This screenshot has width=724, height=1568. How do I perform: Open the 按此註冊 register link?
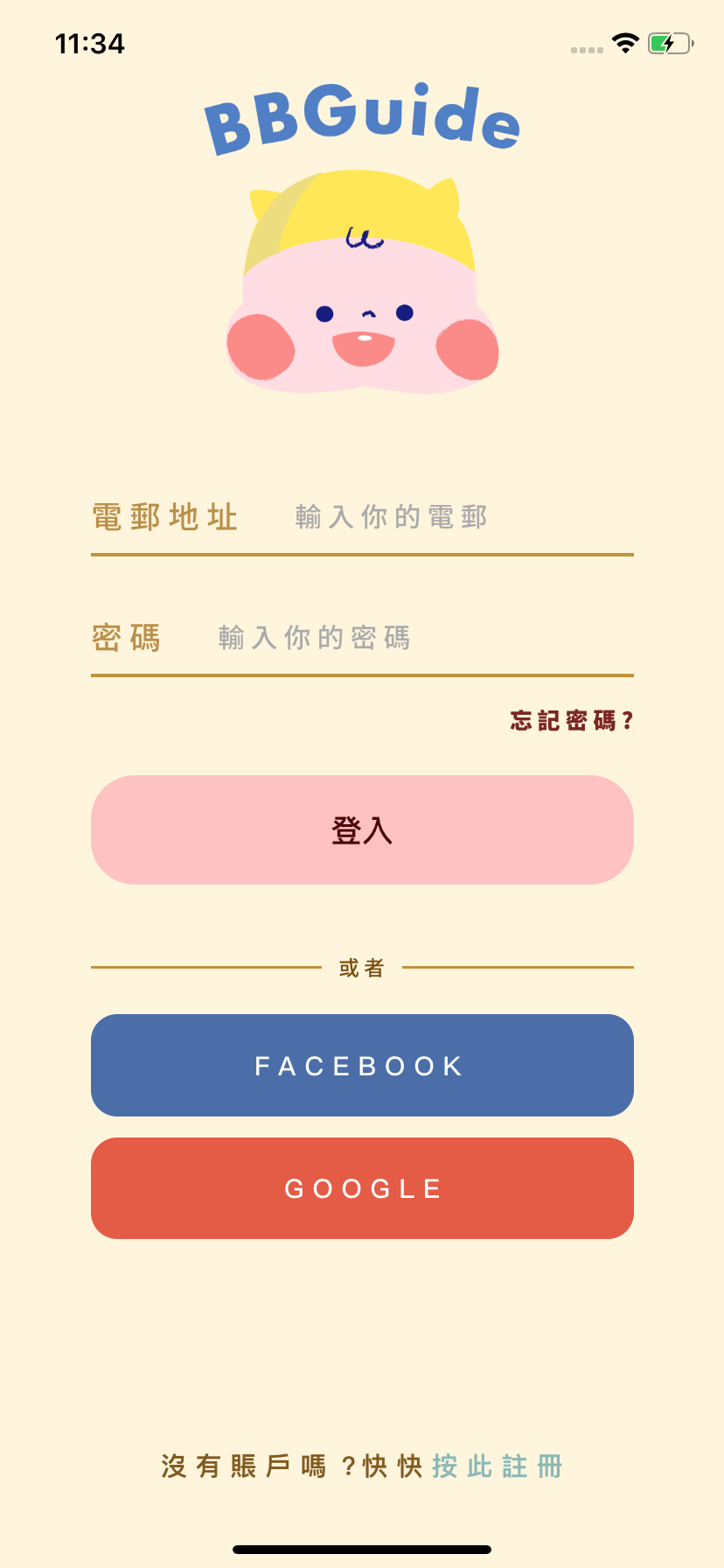click(x=497, y=1466)
